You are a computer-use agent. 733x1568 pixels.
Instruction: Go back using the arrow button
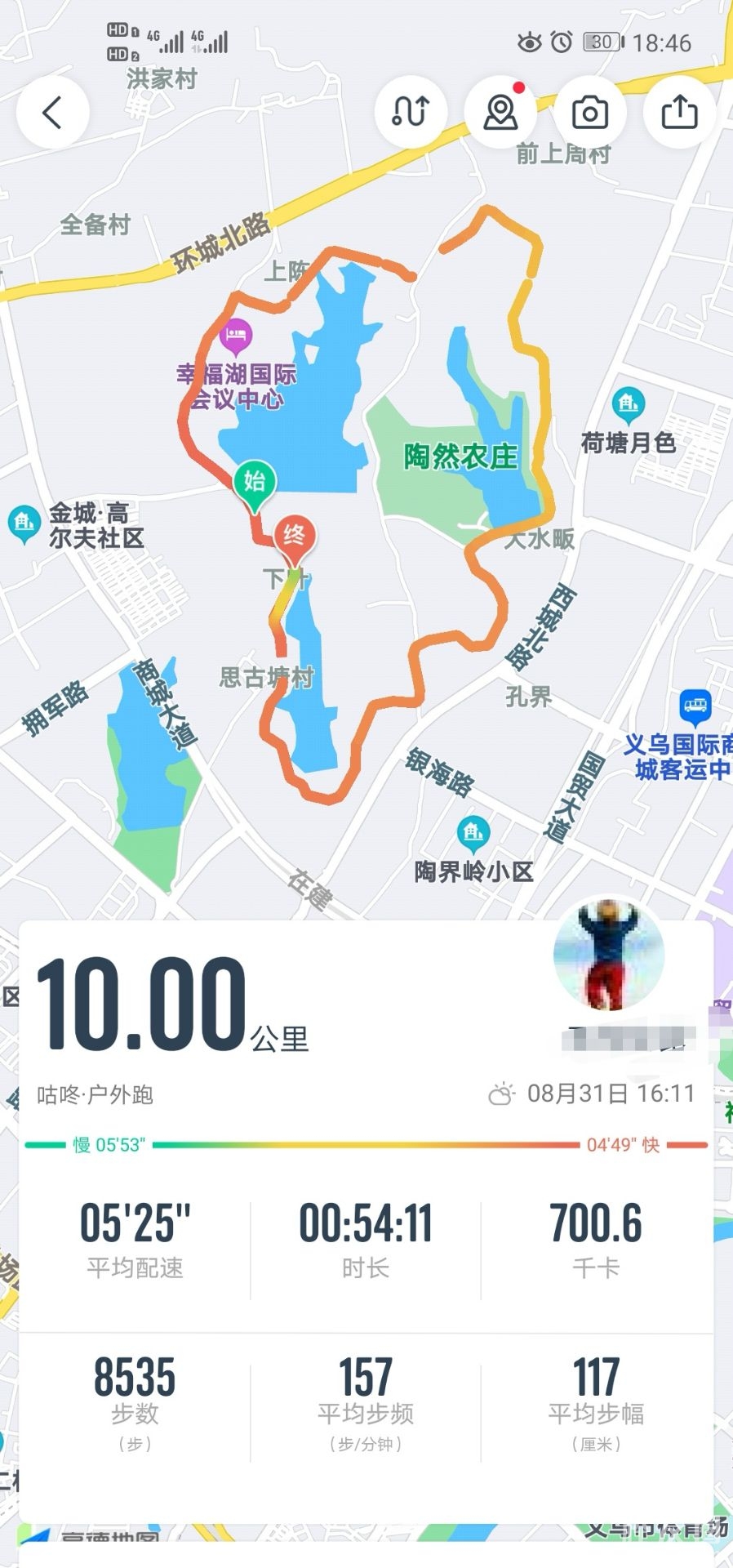pos(52,113)
